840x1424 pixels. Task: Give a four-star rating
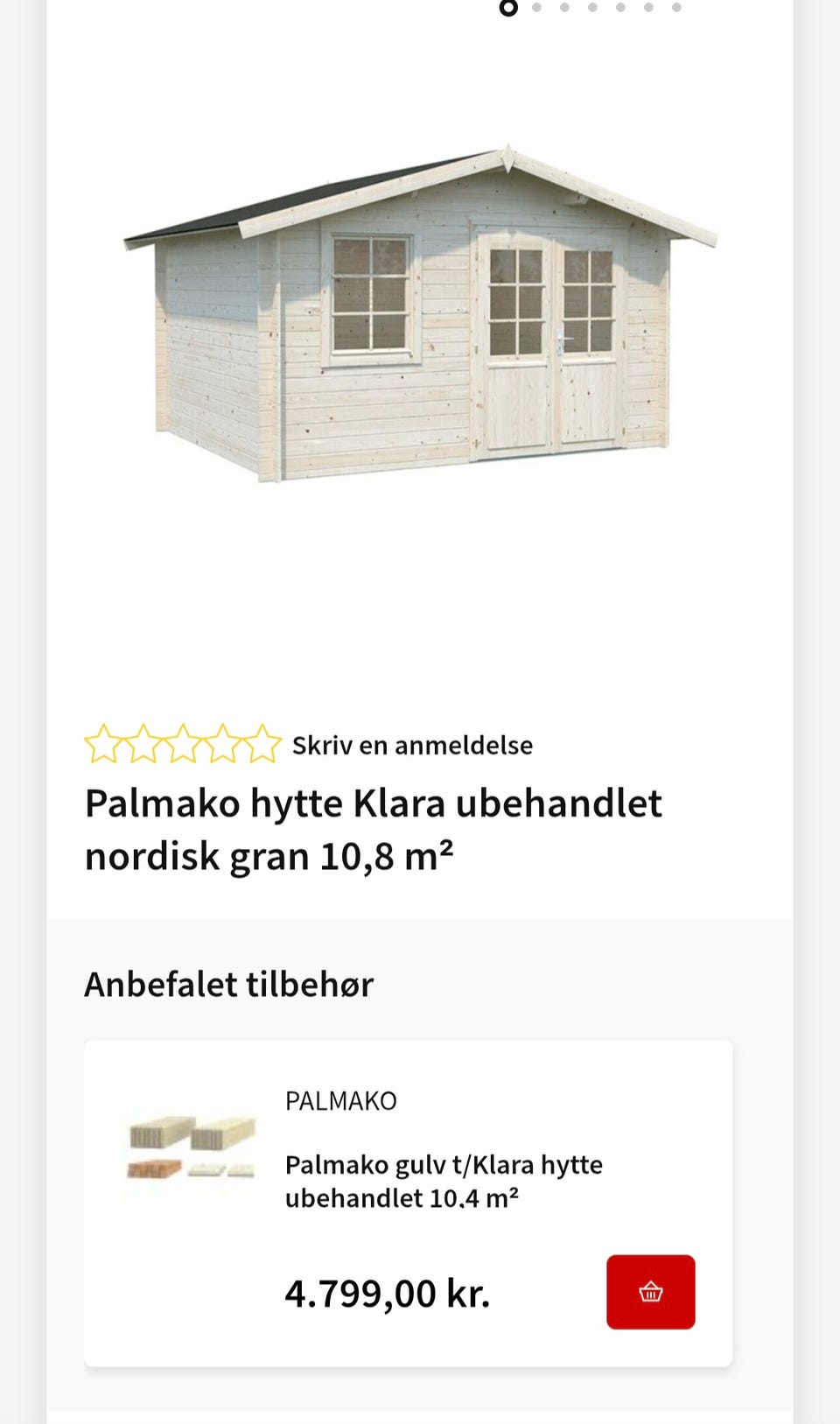[x=222, y=746]
